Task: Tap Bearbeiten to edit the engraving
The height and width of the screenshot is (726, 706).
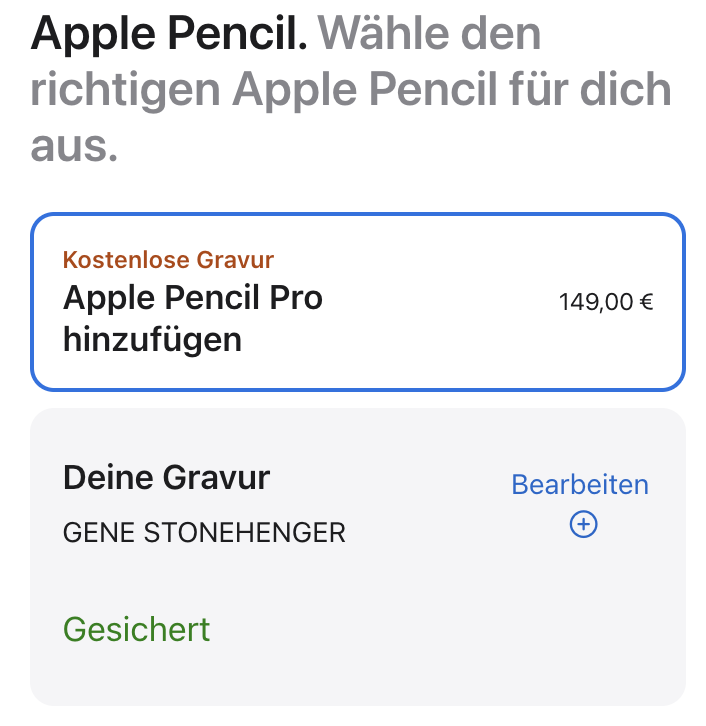Action: (580, 486)
